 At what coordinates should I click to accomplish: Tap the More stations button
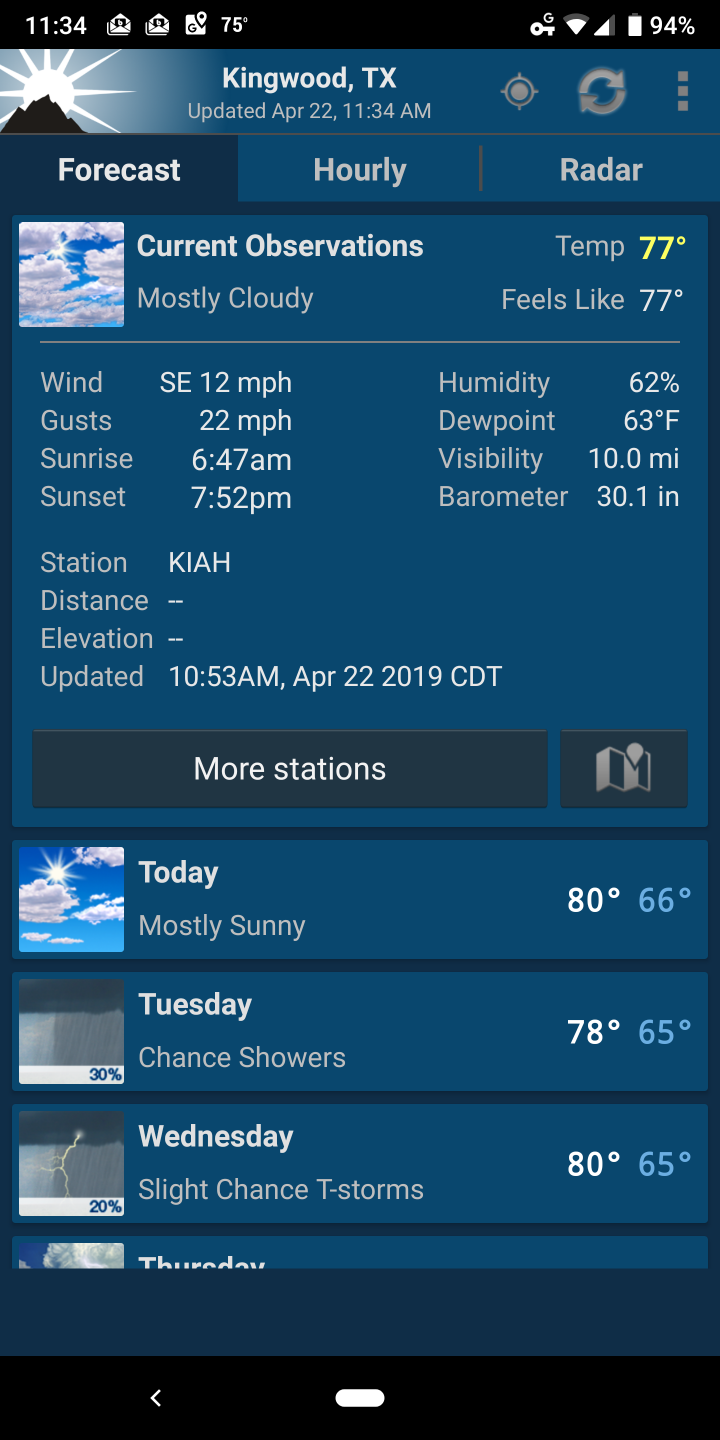pos(290,769)
